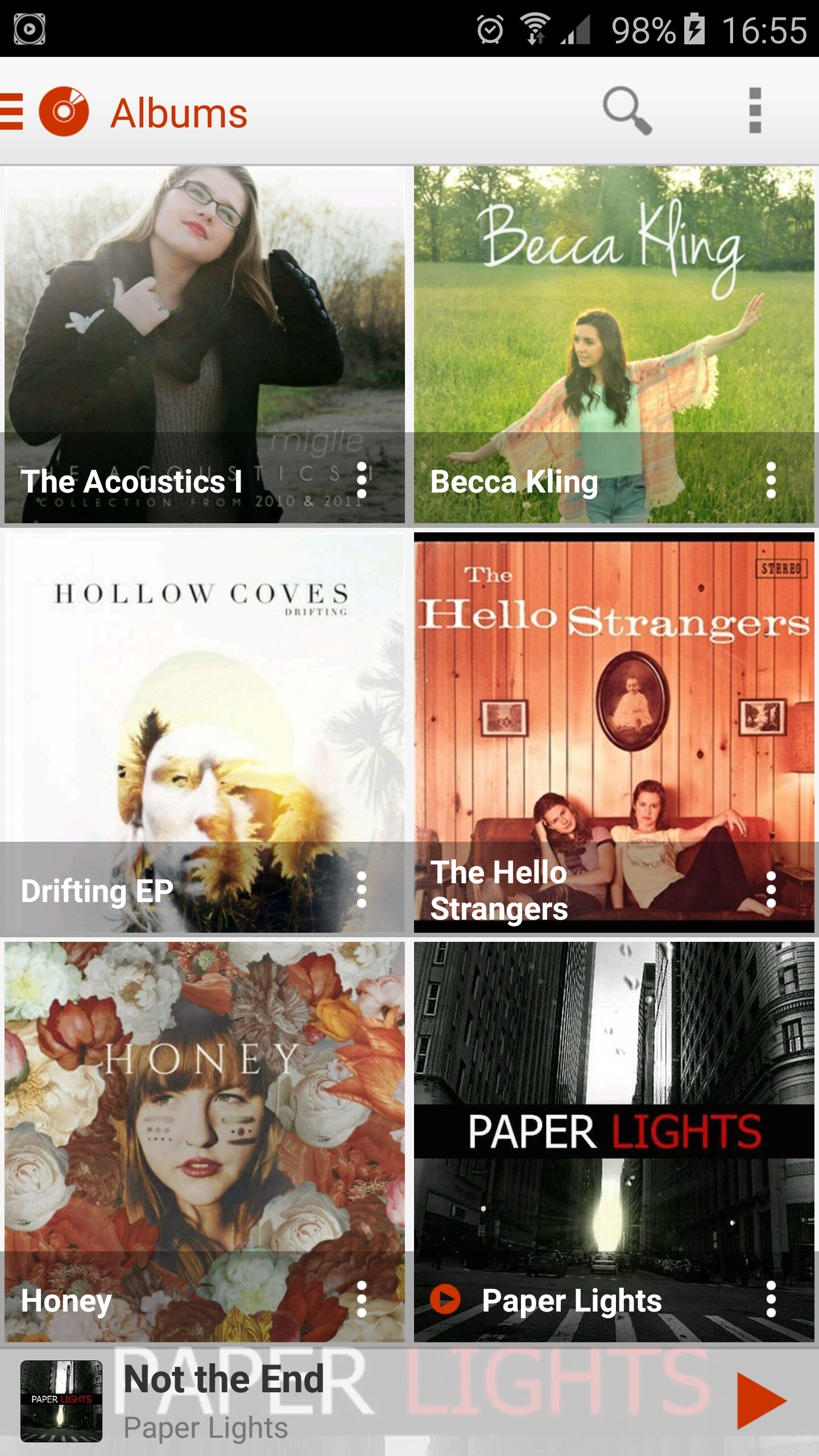The height and width of the screenshot is (1456, 819).
Task: Open options for The Acoustics I
Action: [x=362, y=481]
